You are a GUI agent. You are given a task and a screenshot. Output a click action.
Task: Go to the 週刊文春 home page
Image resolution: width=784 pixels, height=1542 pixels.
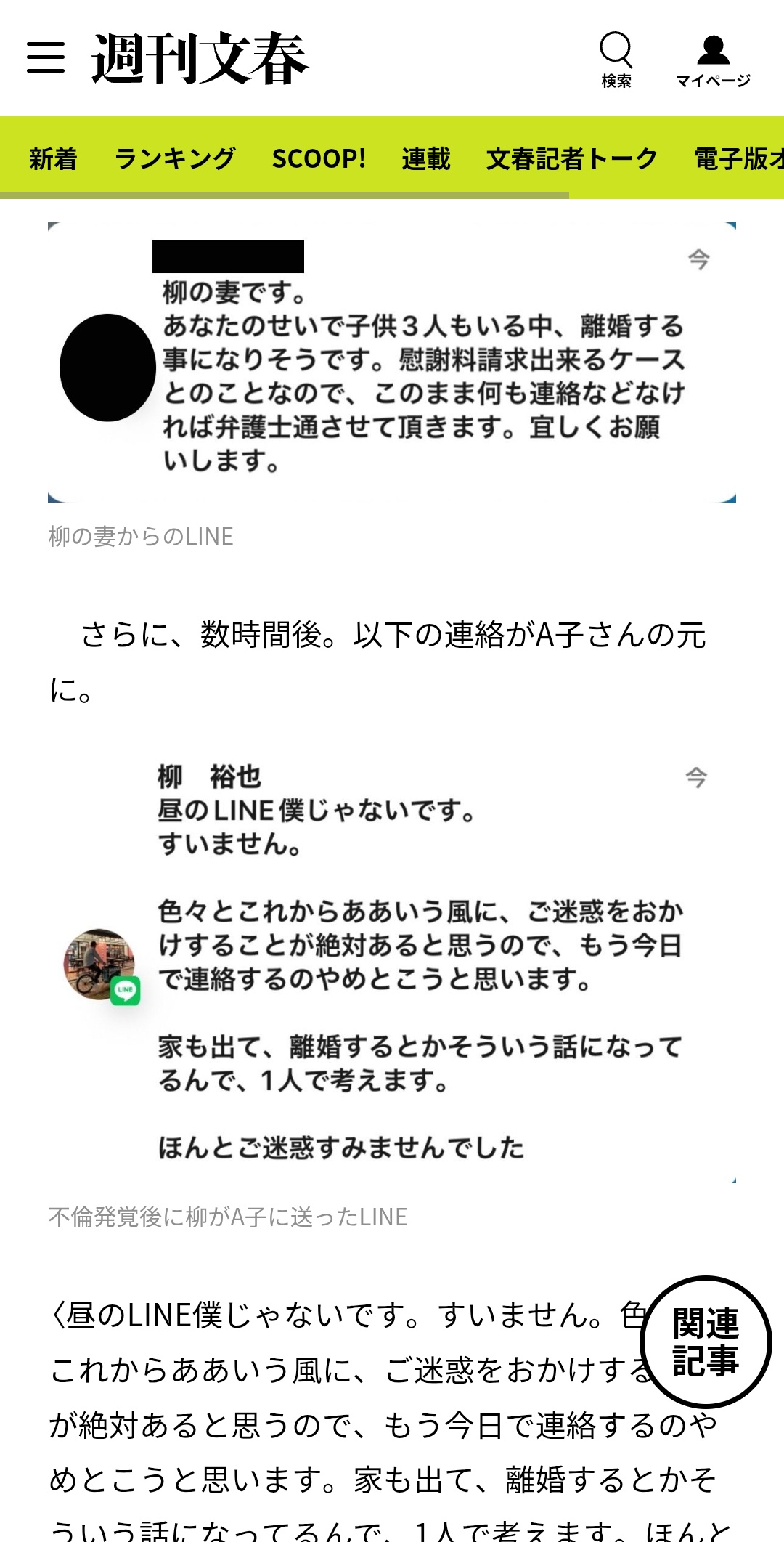(200, 58)
